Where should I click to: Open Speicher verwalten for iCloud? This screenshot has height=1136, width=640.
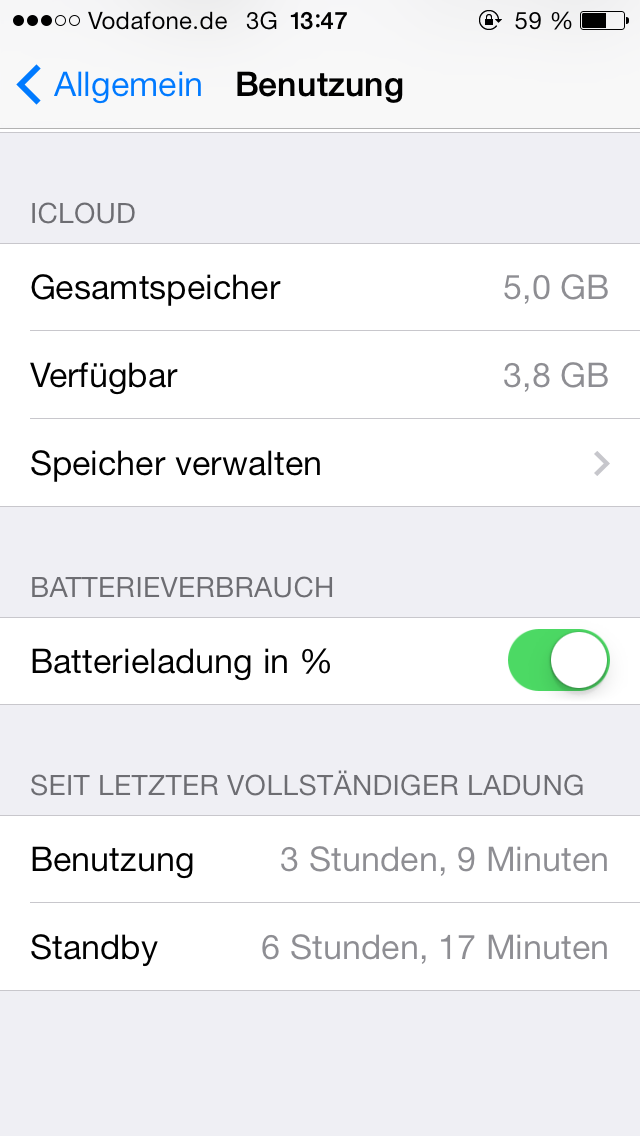tap(320, 462)
